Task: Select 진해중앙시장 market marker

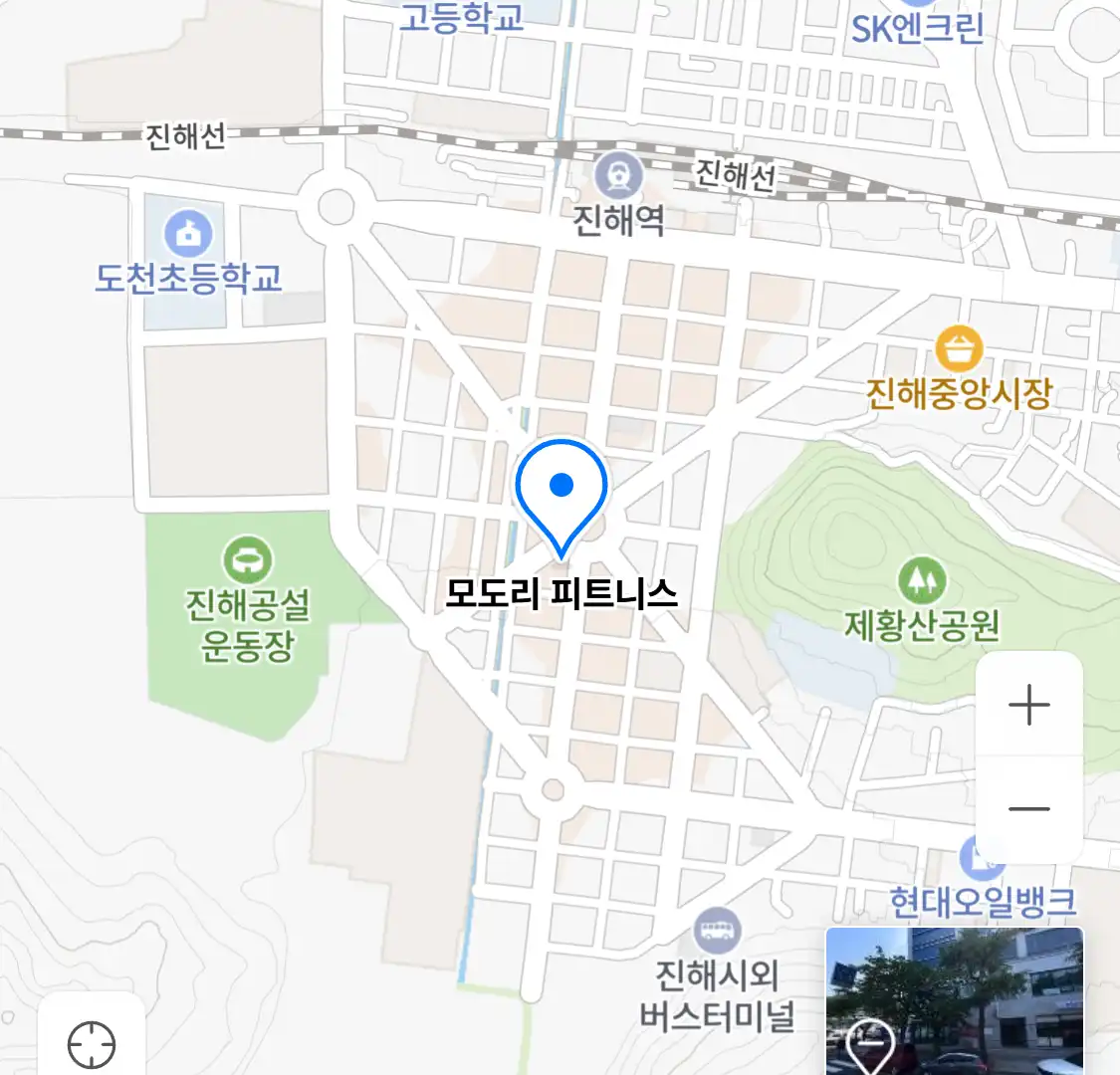Action: click(959, 349)
